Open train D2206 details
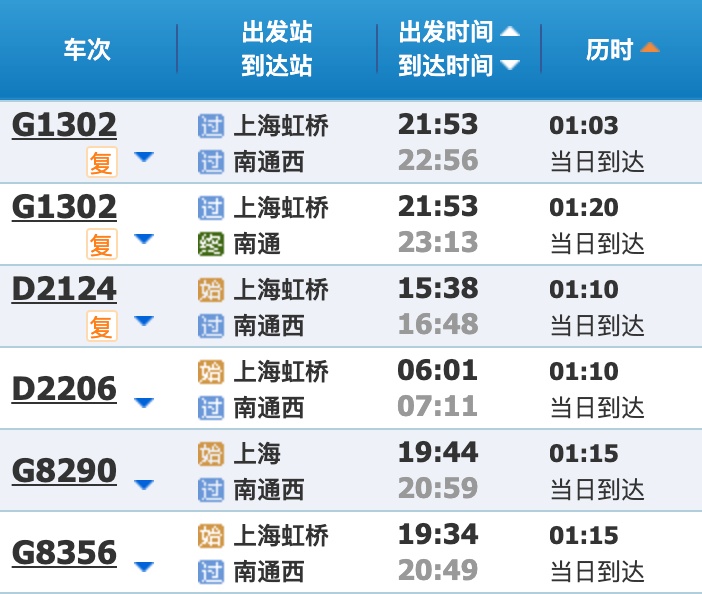This screenshot has height=594, width=702. [x=64, y=388]
